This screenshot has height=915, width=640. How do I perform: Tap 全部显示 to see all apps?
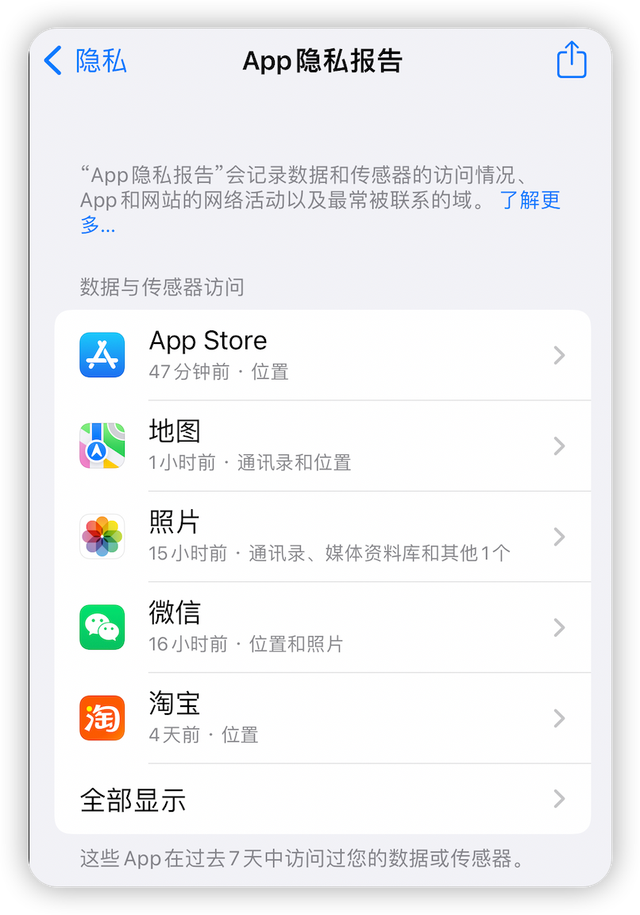[x=322, y=799]
